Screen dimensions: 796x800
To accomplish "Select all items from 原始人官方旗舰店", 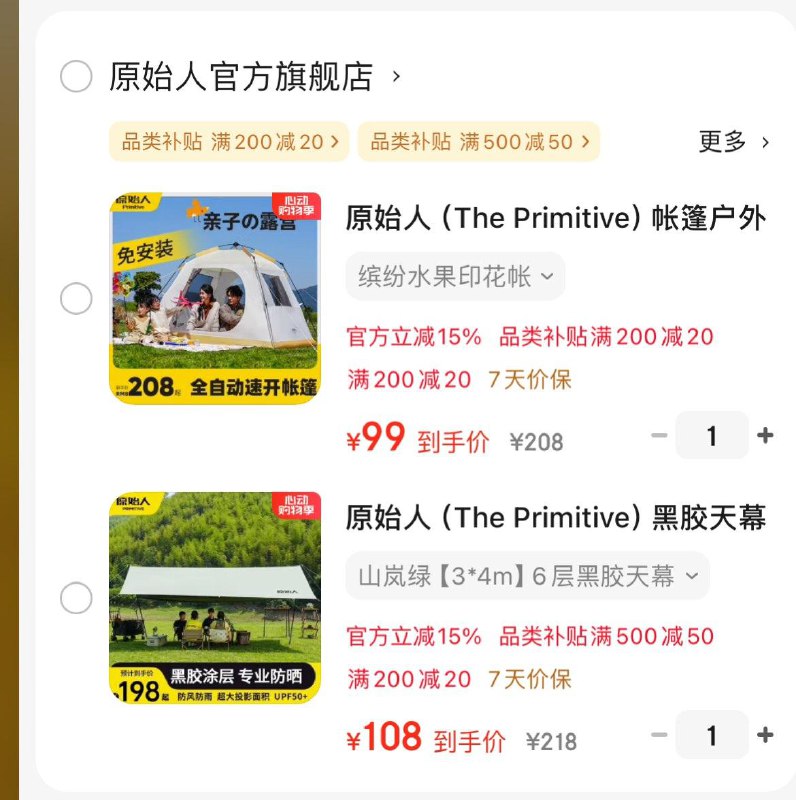I will (76, 76).
